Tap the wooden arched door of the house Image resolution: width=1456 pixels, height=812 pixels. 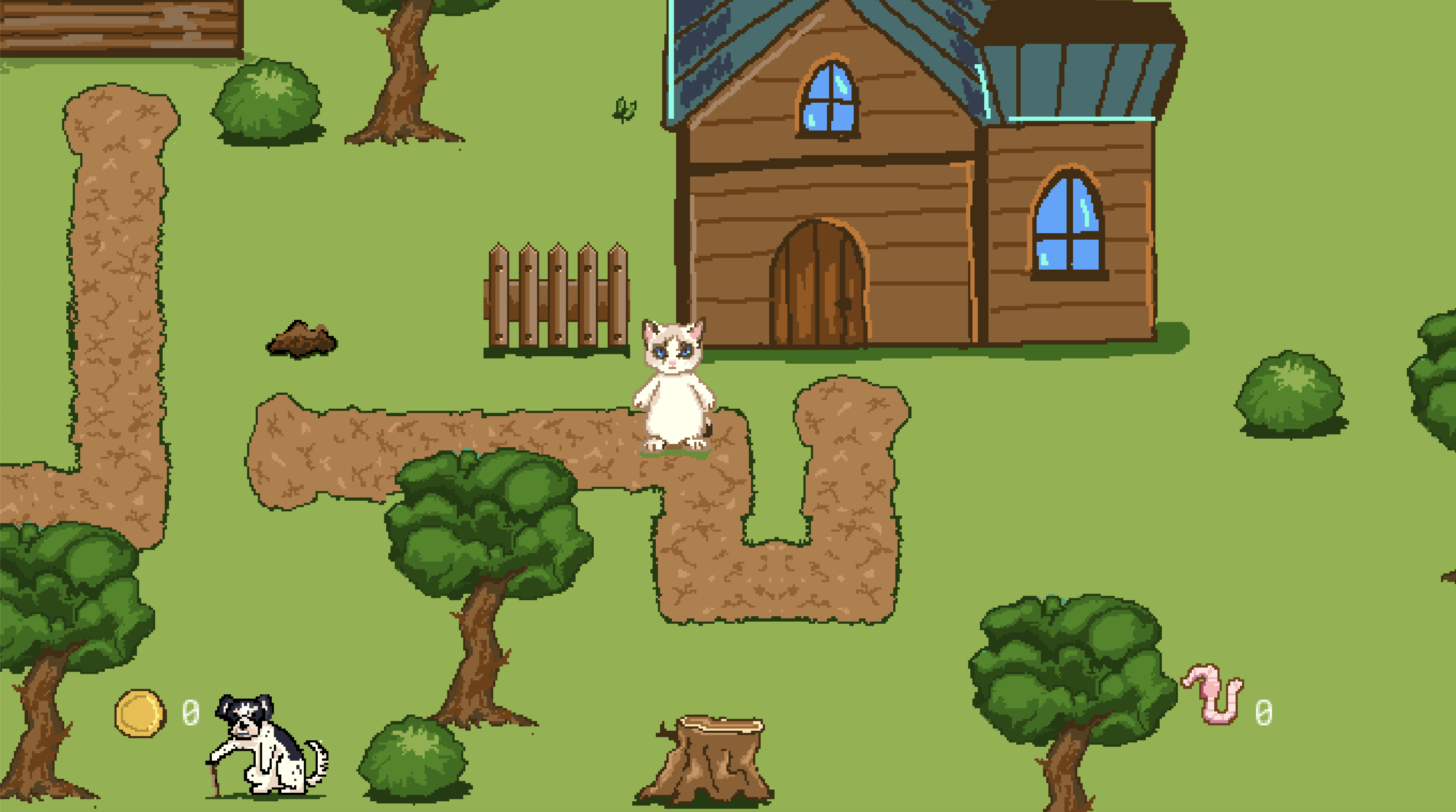click(819, 285)
